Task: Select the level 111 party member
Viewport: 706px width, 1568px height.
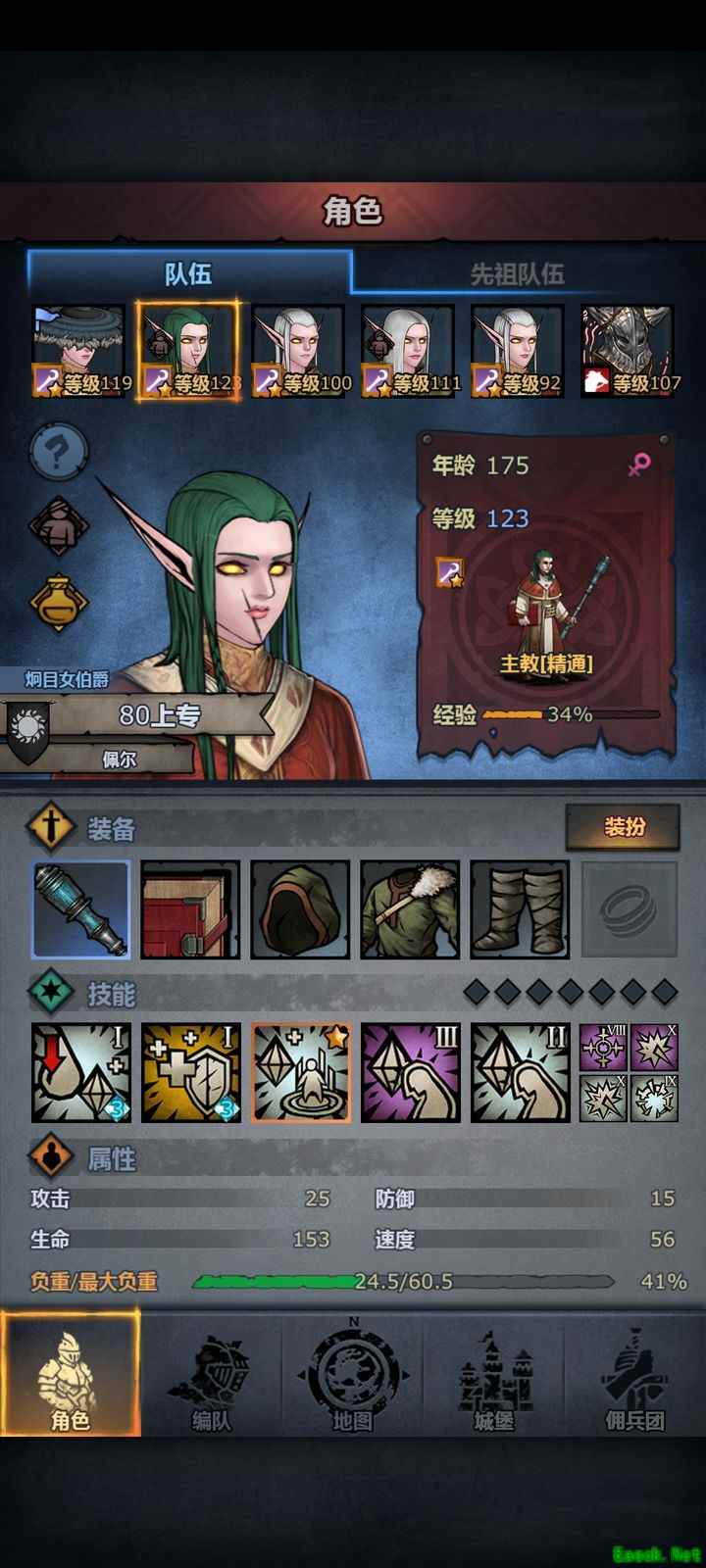Action: point(408,349)
